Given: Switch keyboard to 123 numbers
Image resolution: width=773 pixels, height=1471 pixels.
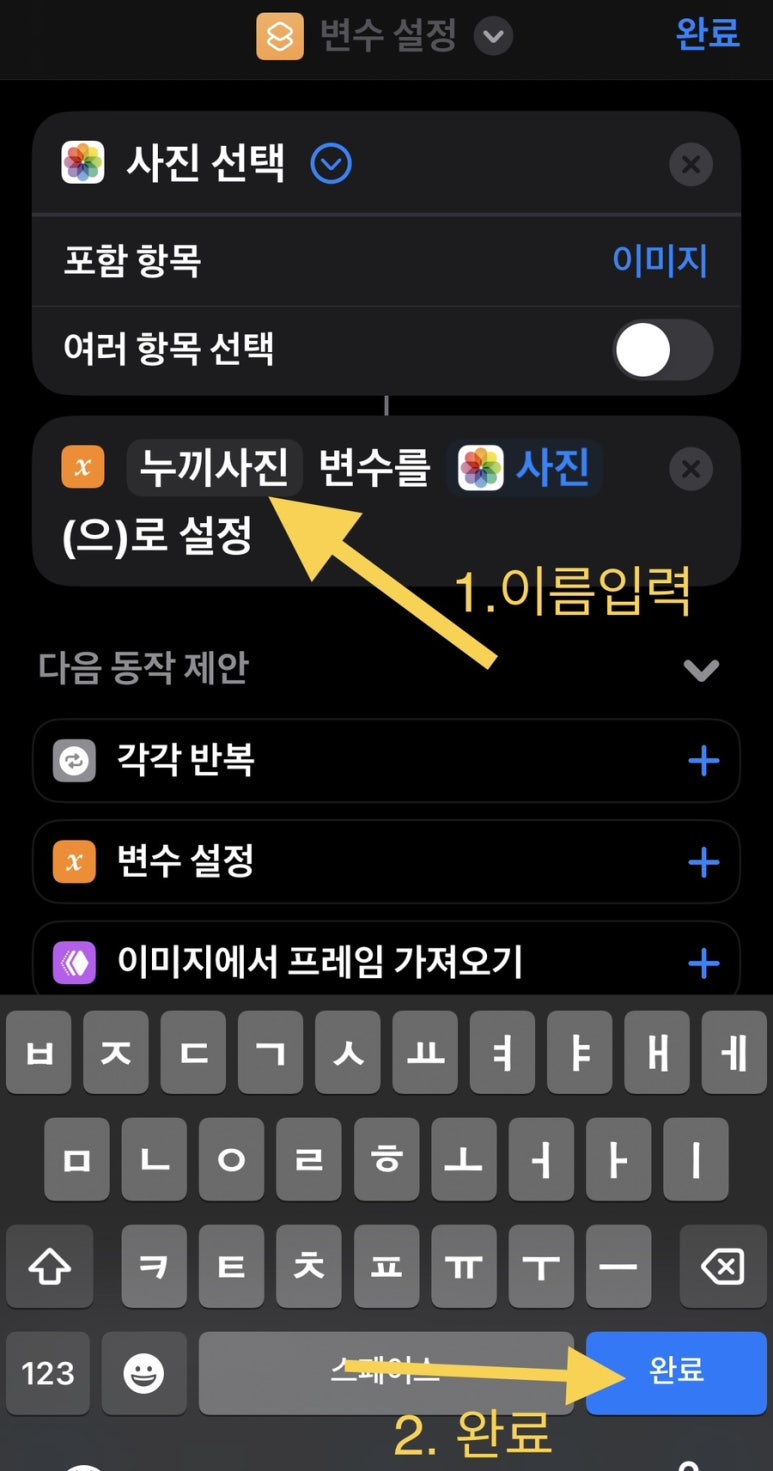Looking at the screenshot, I should tap(48, 1373).
